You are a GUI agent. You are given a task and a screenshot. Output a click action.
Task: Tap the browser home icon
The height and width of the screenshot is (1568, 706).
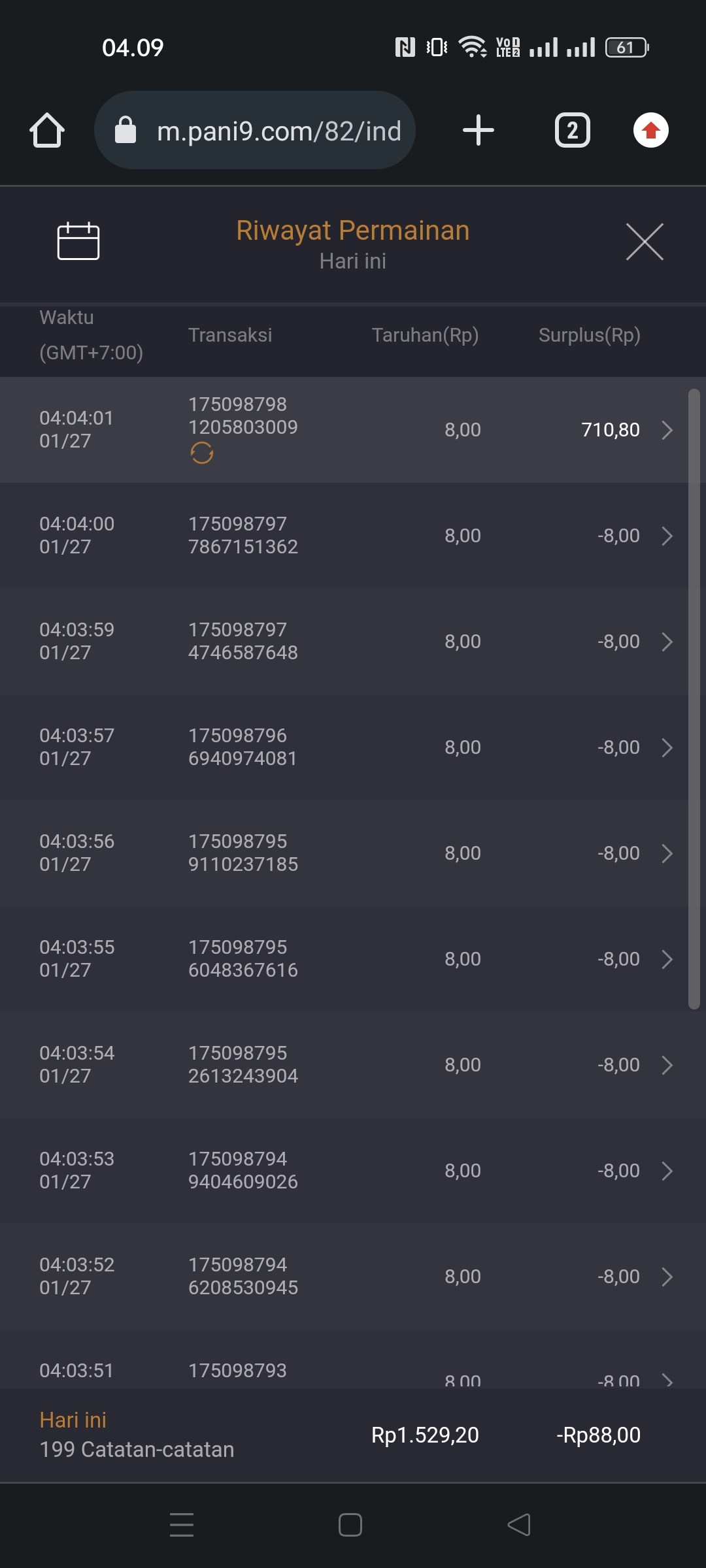point(47,130)
